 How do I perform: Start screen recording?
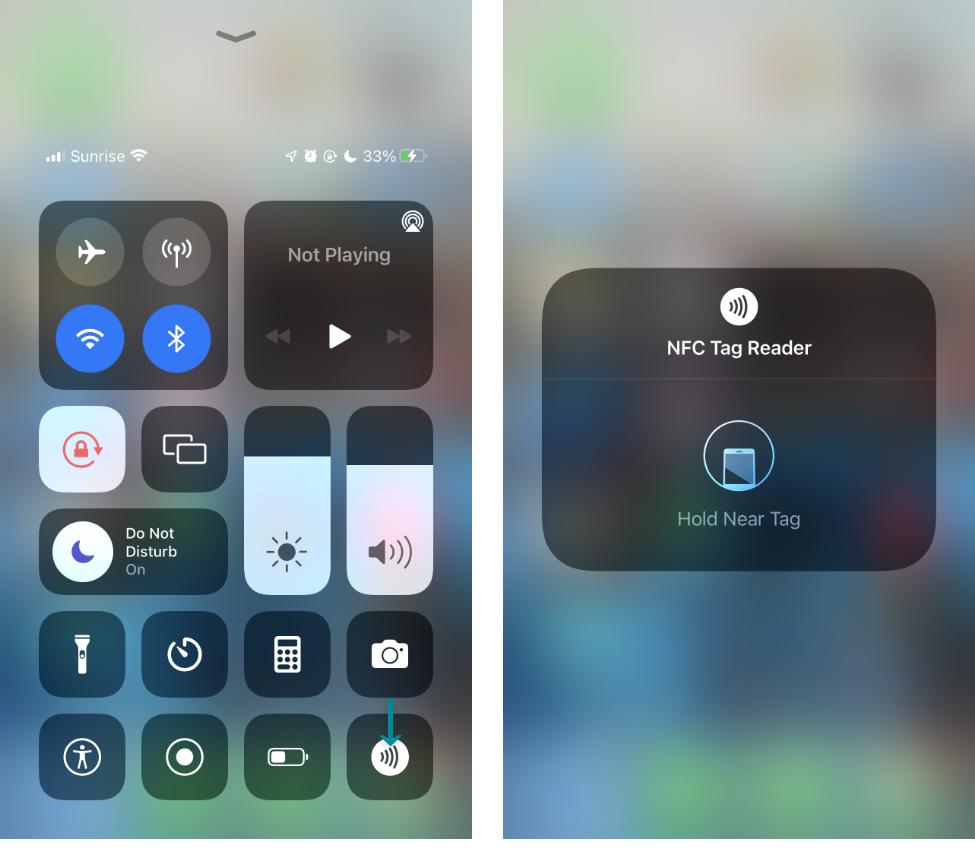[x=184, y=757]
